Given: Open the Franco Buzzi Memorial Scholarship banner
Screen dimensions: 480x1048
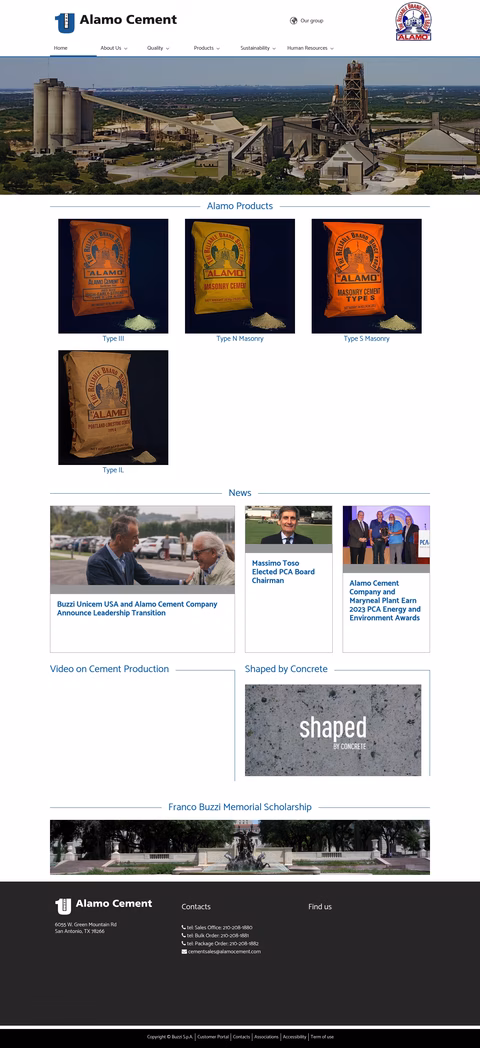Looking at the screenshot, I should 240,847.
